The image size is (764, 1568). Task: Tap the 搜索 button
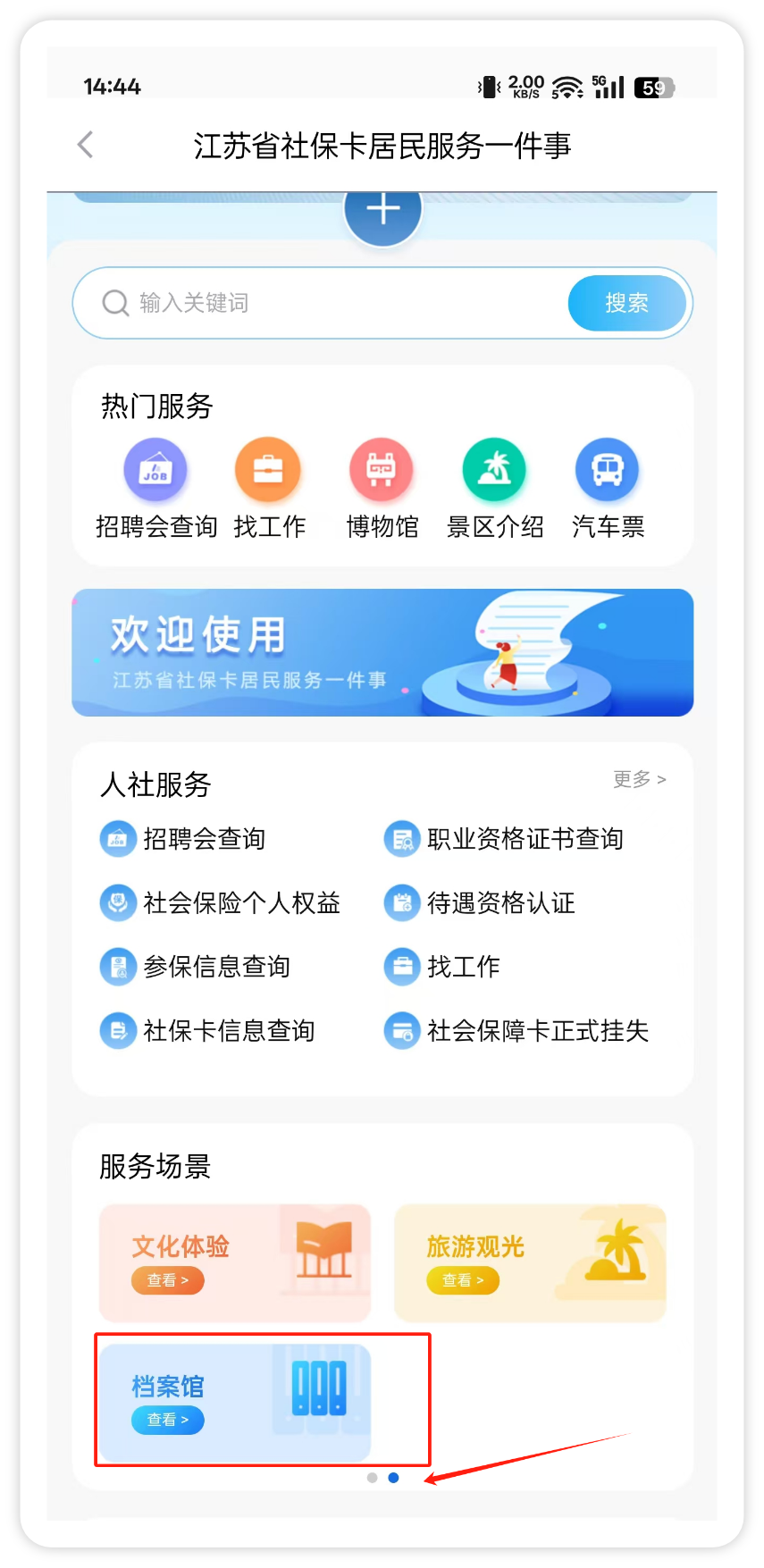tap(626, 304)
